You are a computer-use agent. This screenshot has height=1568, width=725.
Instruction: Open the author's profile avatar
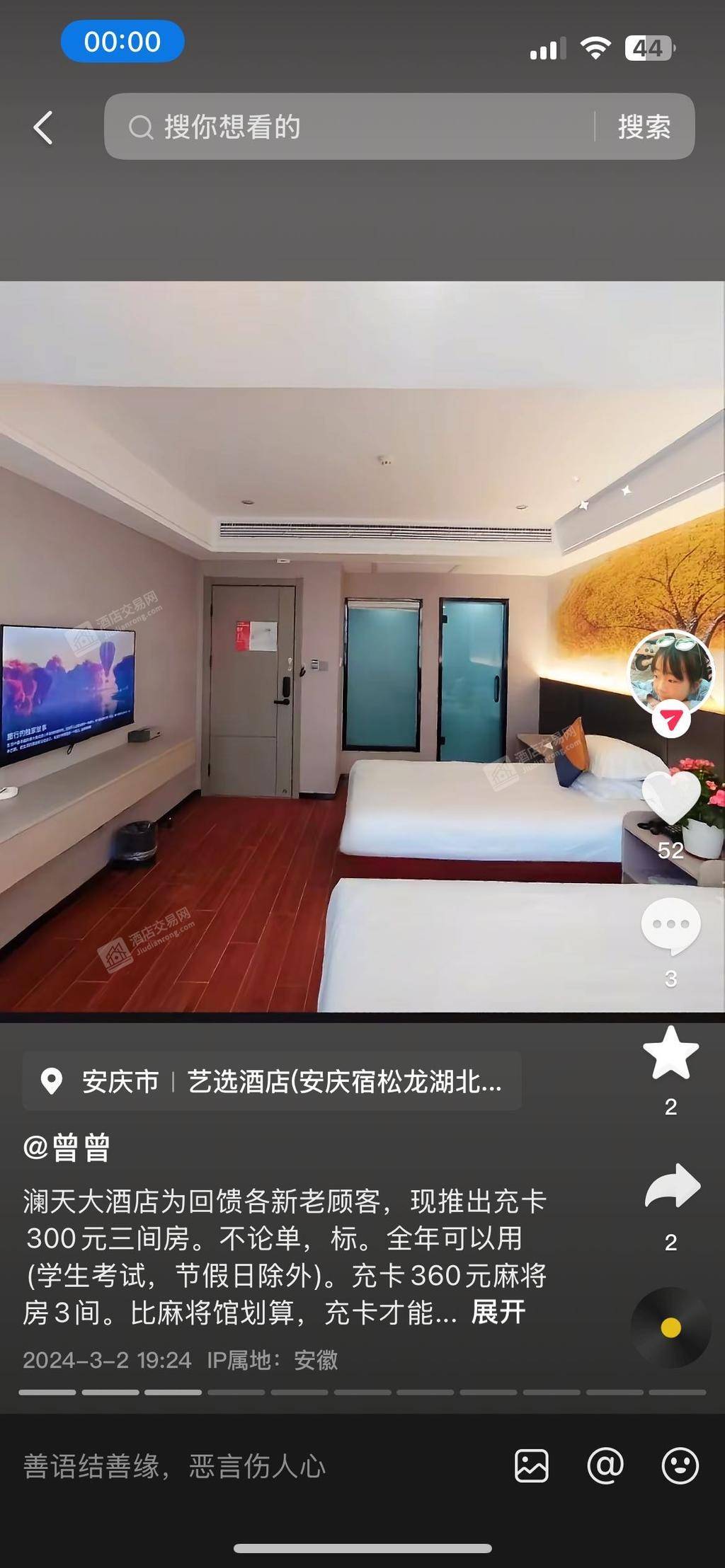click(670, 671)
